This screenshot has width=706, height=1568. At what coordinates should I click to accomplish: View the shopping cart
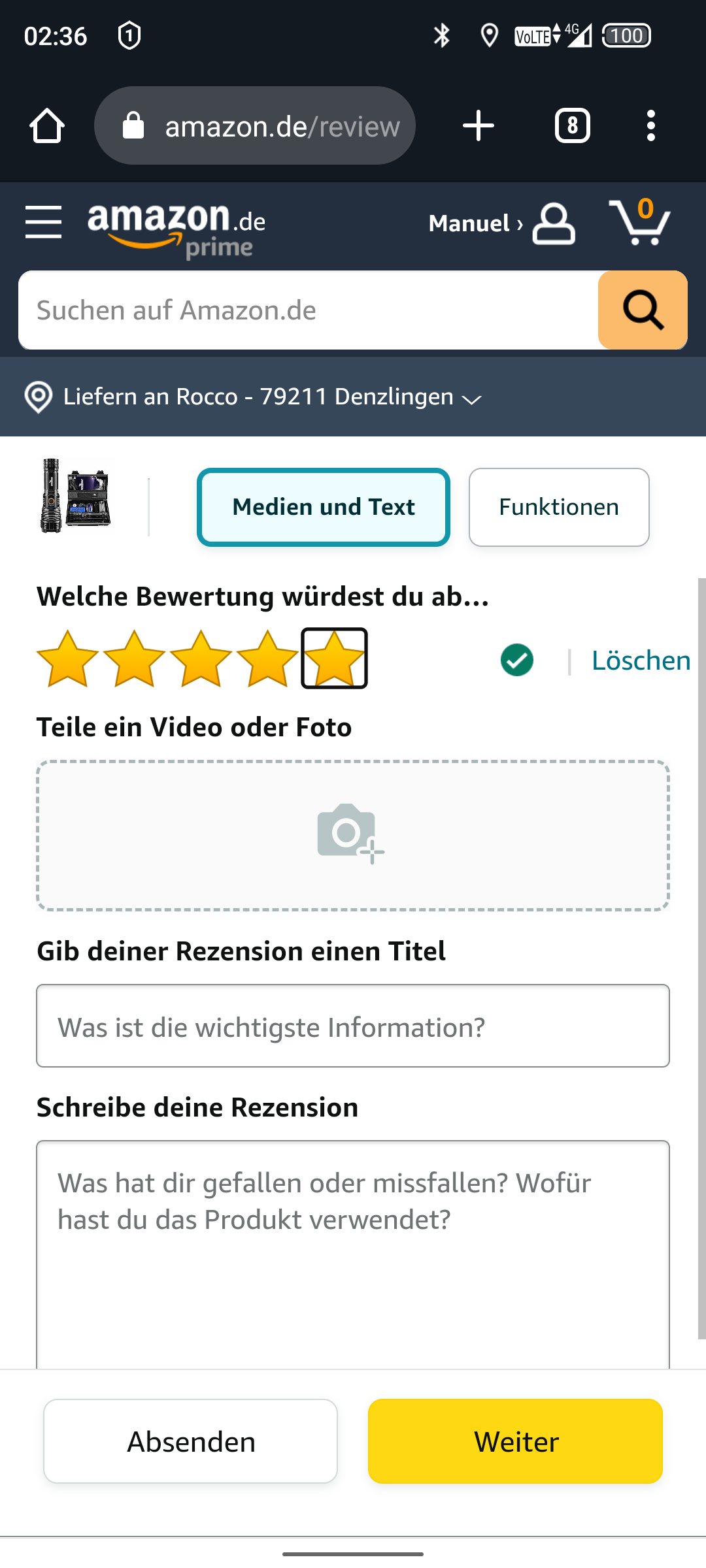pos(641,222)
